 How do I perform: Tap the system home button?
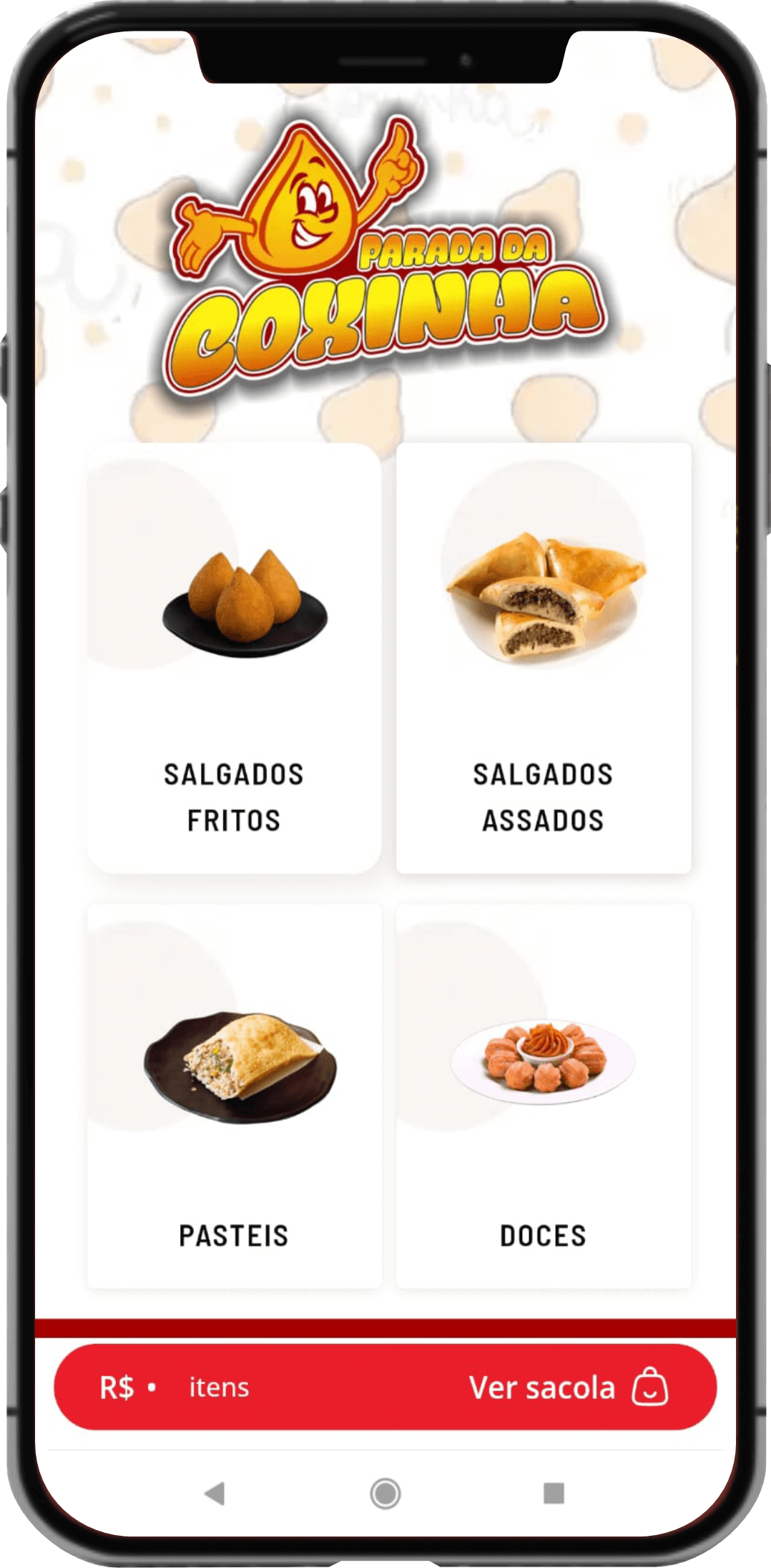click(385, 1493)
